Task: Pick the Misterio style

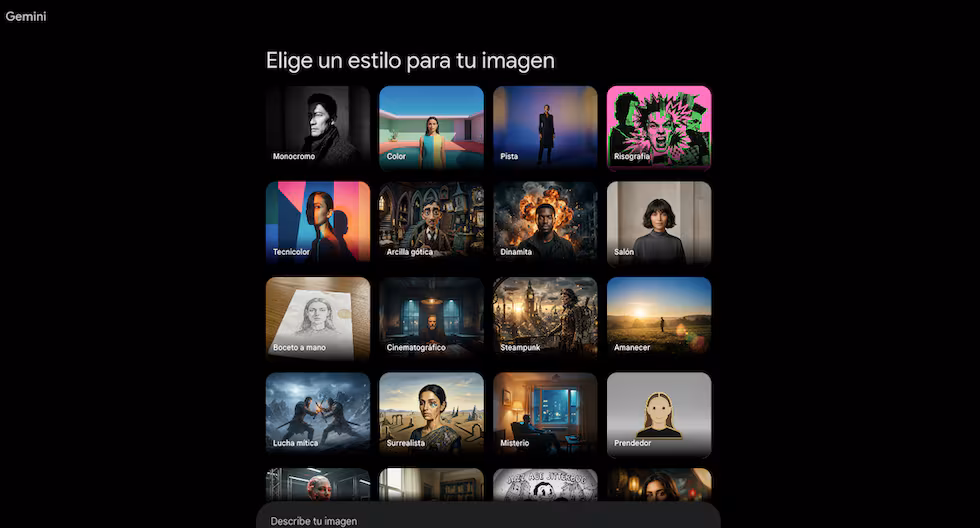Action: pos(545,413)
